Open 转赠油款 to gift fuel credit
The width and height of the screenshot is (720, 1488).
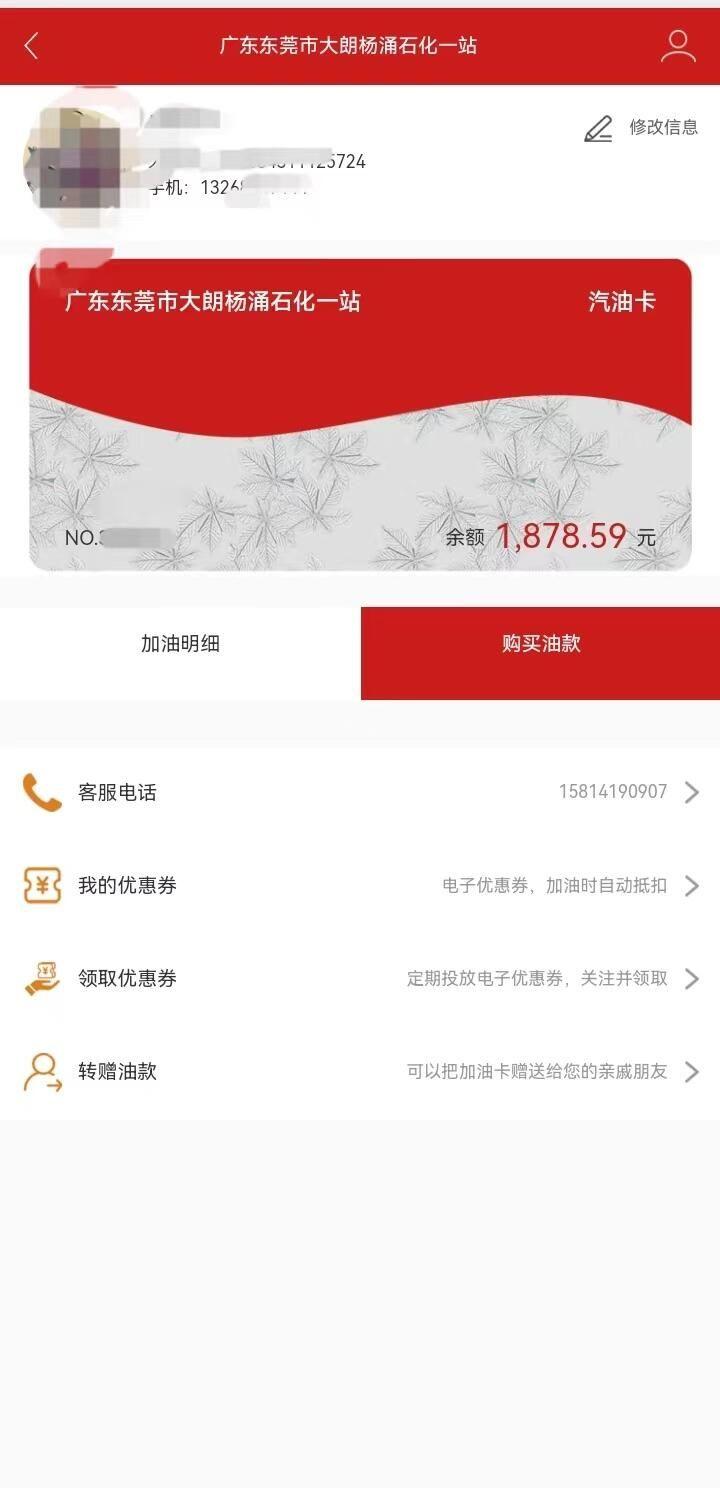[x=360, y=1071]
